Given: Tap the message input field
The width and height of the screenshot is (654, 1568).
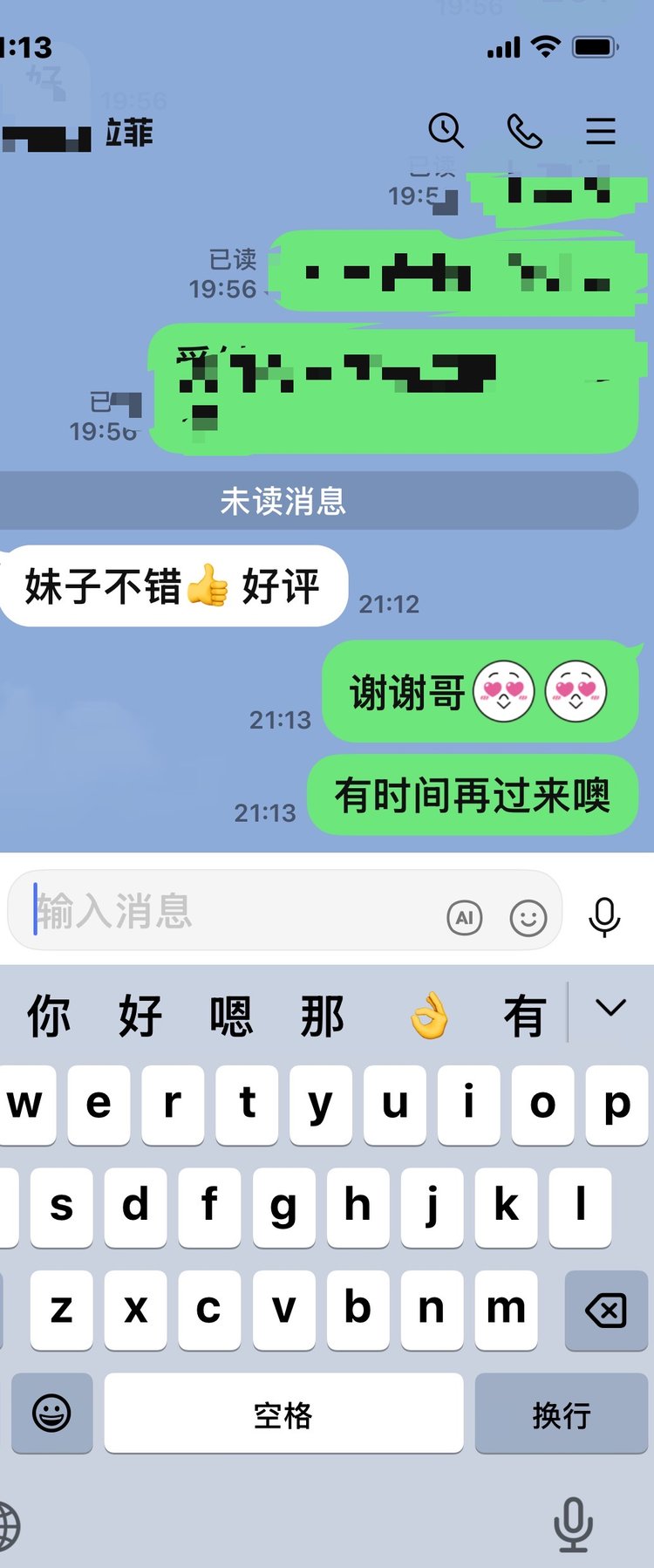Looking at the screenshot, I should [x=227, y=911].
